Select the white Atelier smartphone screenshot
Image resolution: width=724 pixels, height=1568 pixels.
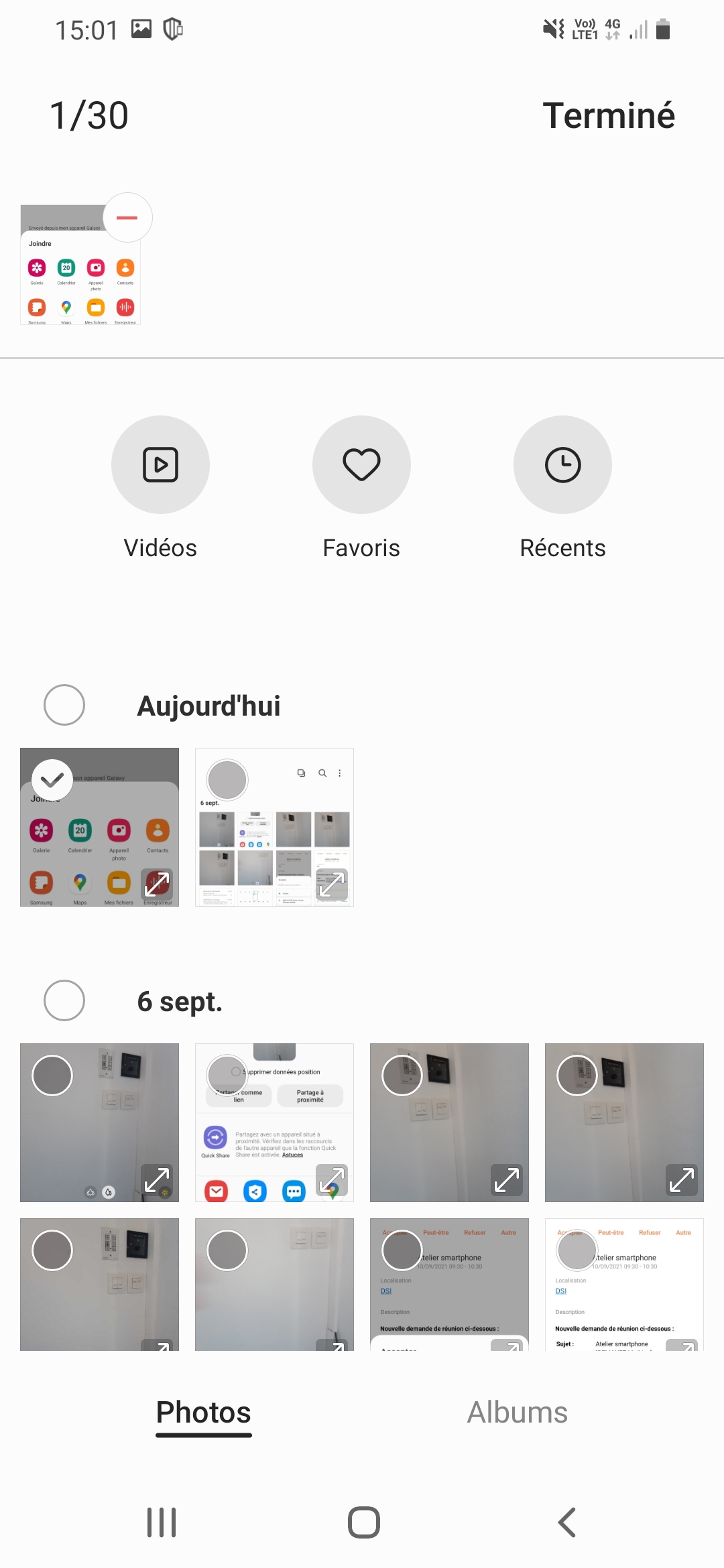point(577,1250)
